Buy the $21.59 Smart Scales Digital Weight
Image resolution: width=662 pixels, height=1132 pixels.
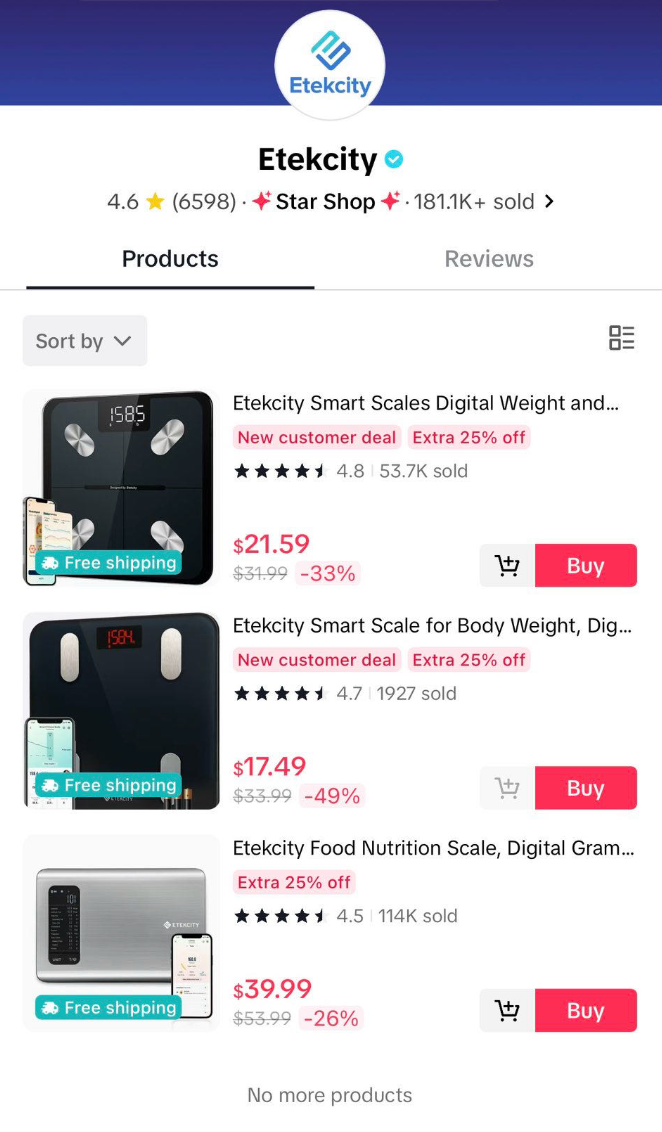[585, 566]
